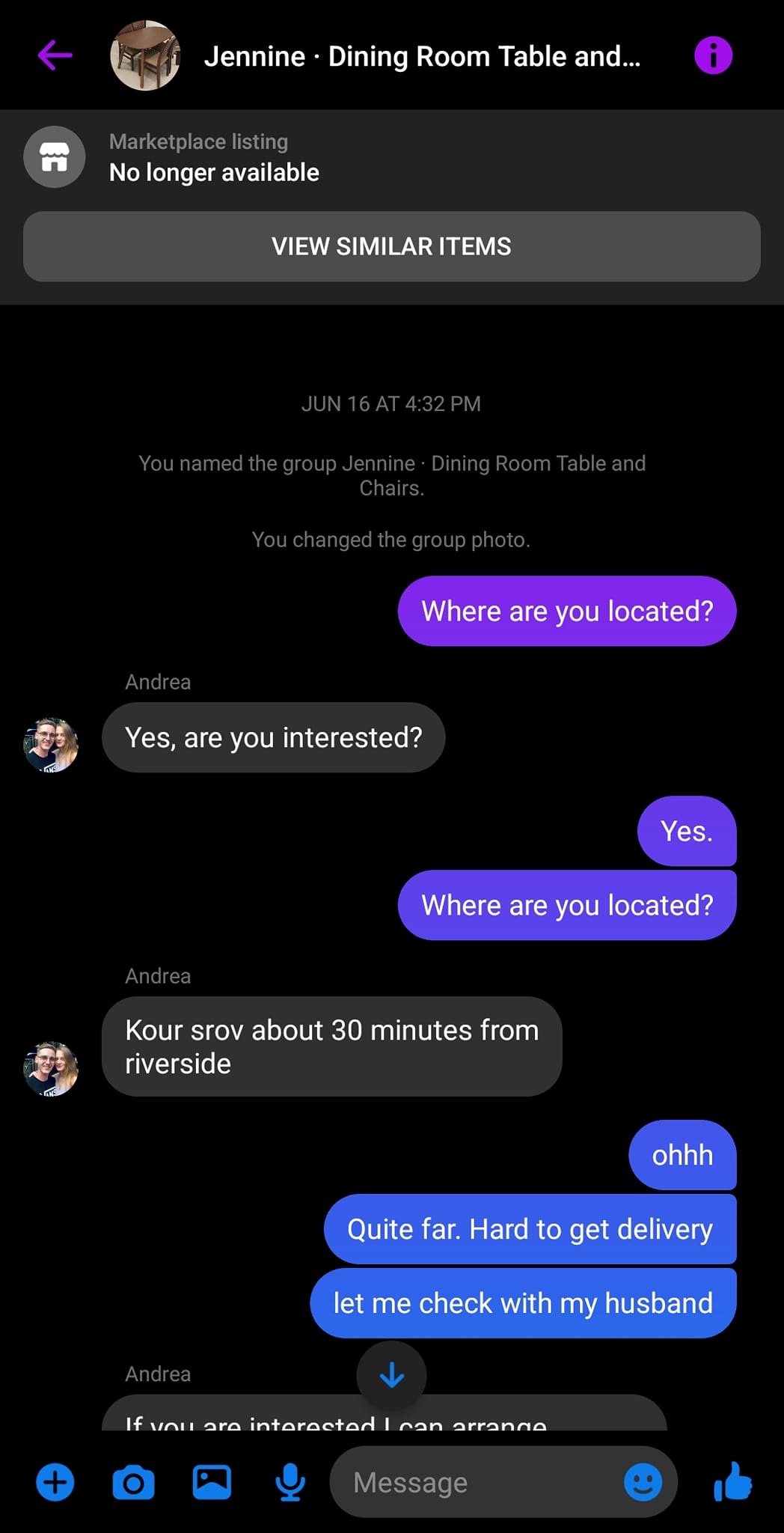Open conversation info details
Screen dimensions: 784x1533
tap(713, 55)
